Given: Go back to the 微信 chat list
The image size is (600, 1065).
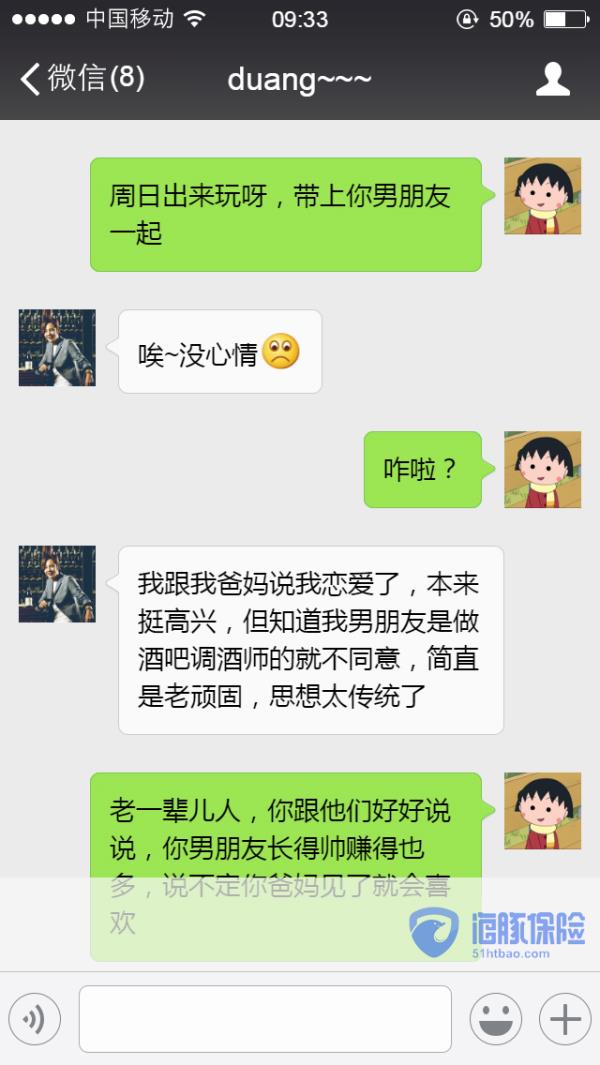Looking at the screenshot, I should click(80, 79).
